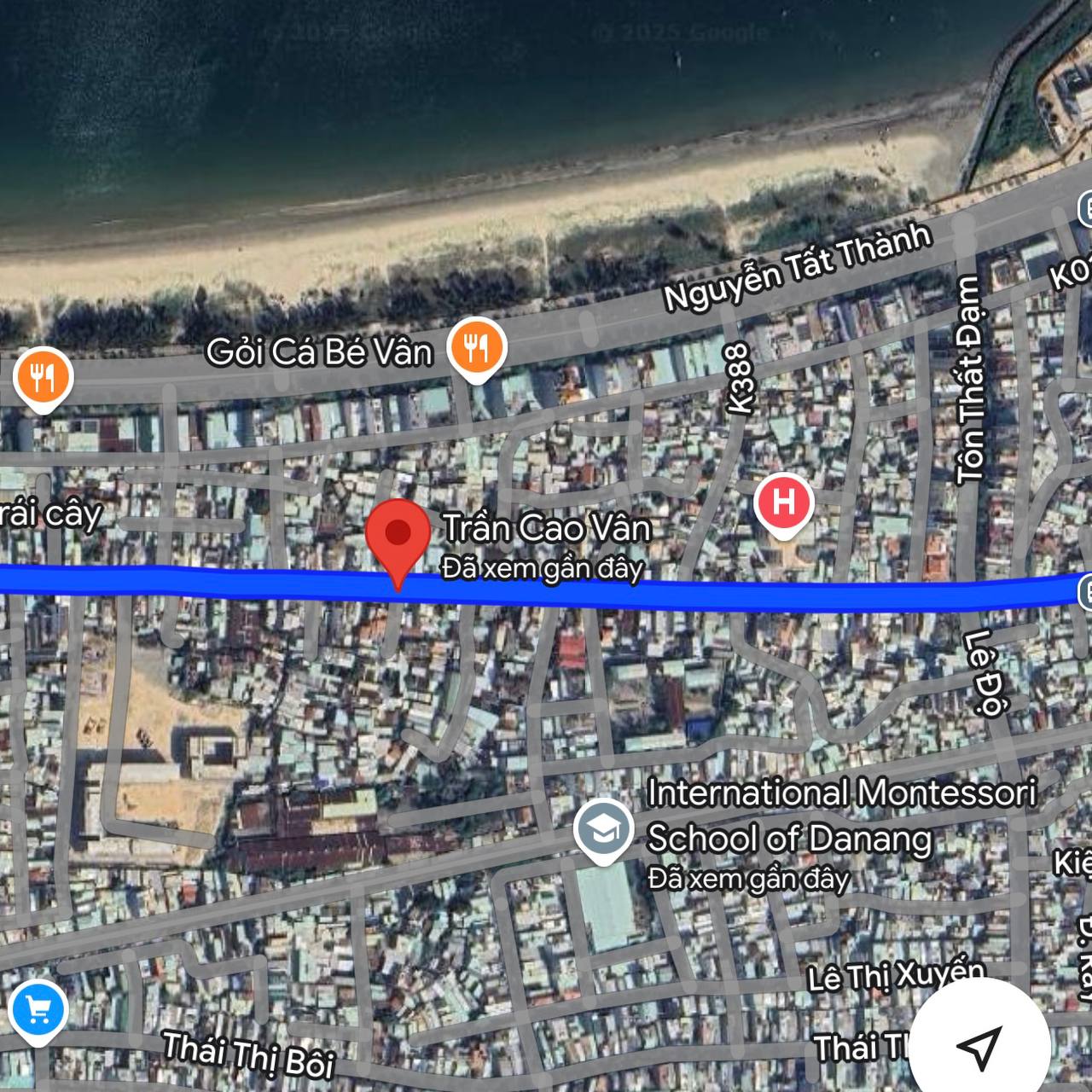Select the restaurant marker near the left edge
The height and width of the screenshot is (1092, 1092).
pos(43,376)
